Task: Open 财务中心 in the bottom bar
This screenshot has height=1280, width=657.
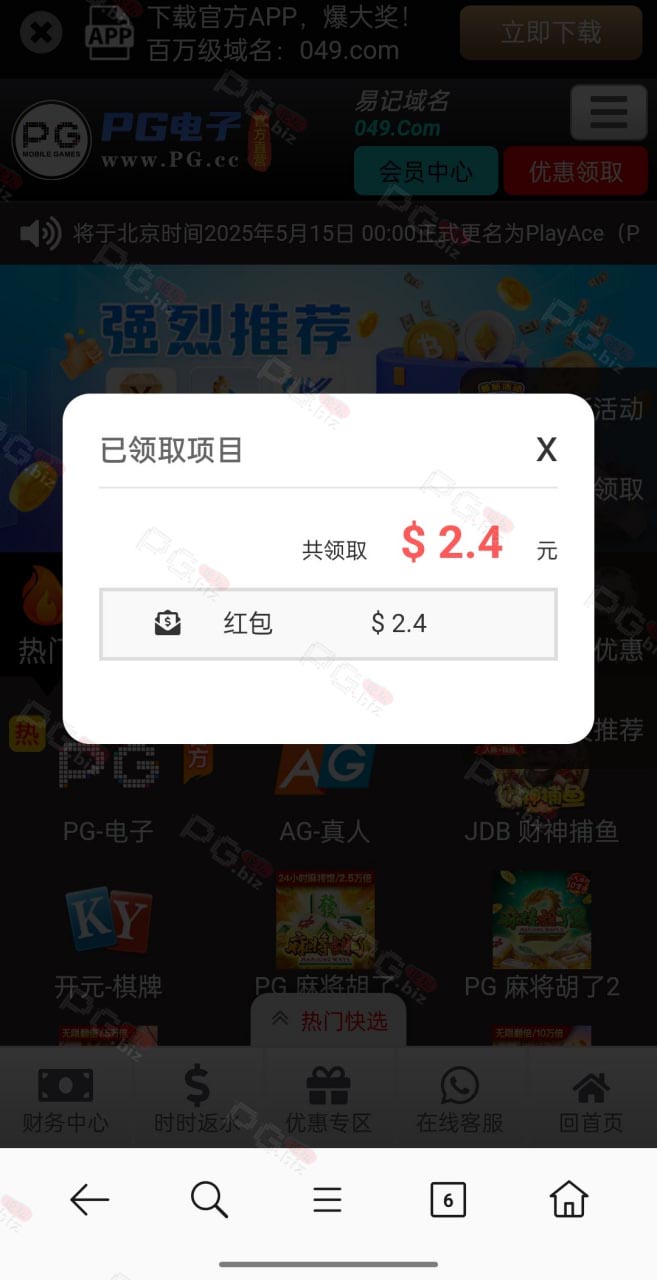Action: point(66,1100)
